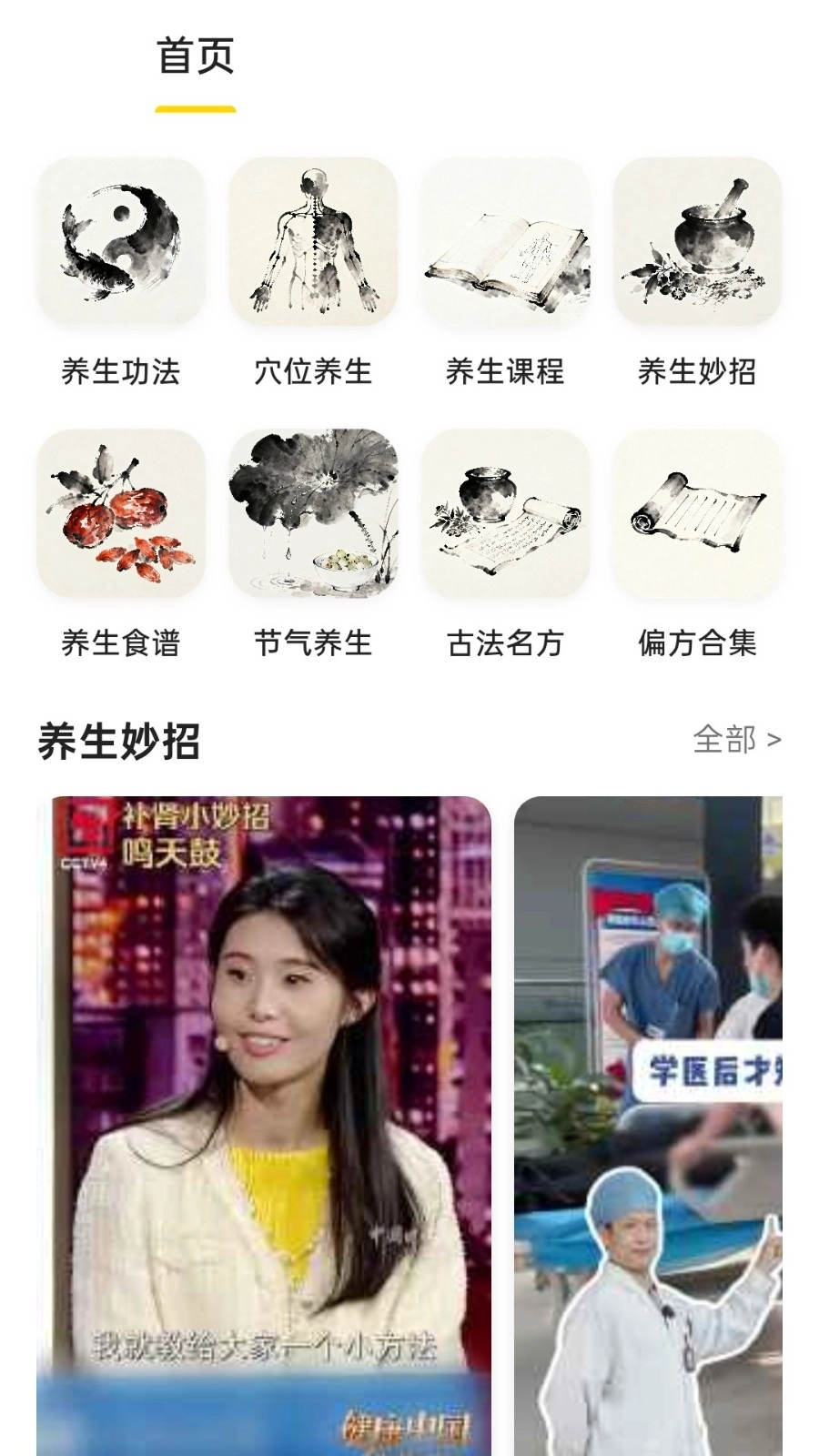Expand the 养生妙招 list via the chevron
Viewport: 819px width, 1456px height.
pos(775,740)
